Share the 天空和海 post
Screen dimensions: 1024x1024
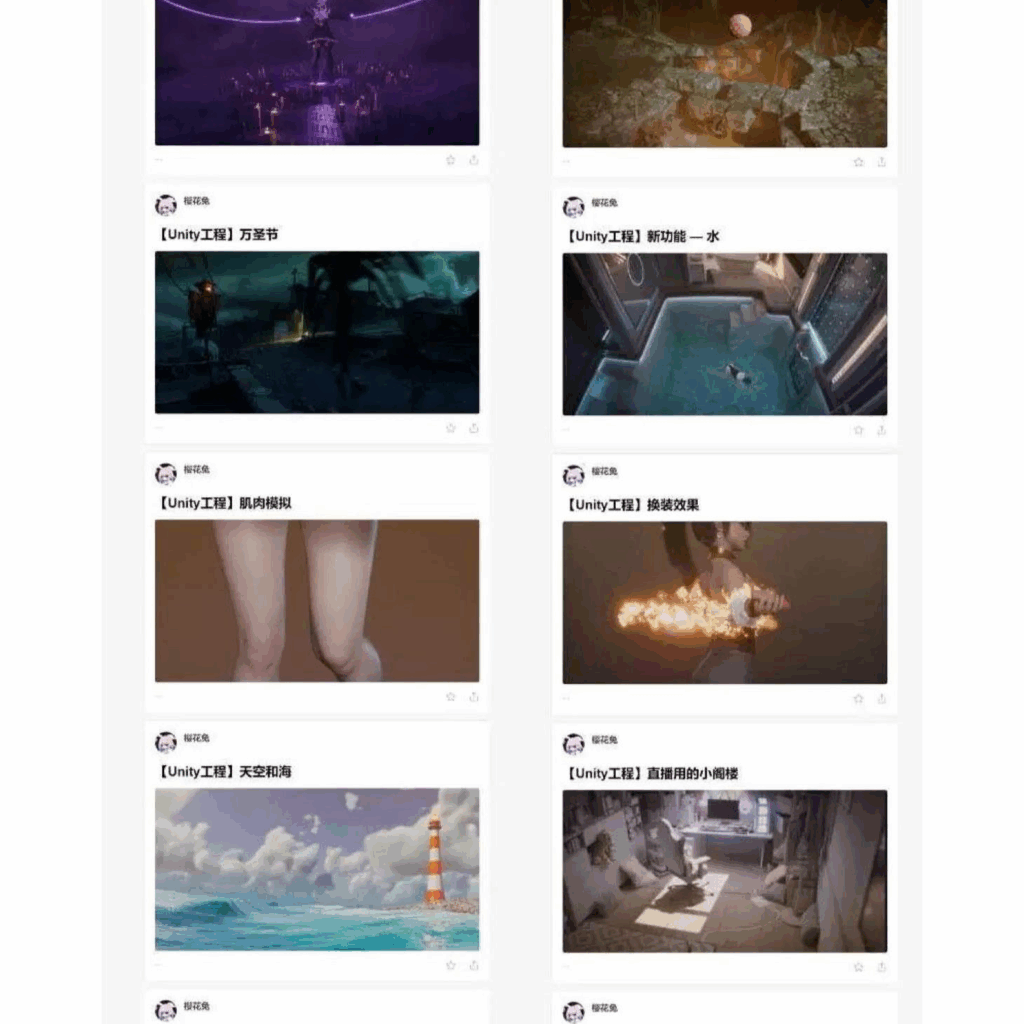tap(474, 965)
